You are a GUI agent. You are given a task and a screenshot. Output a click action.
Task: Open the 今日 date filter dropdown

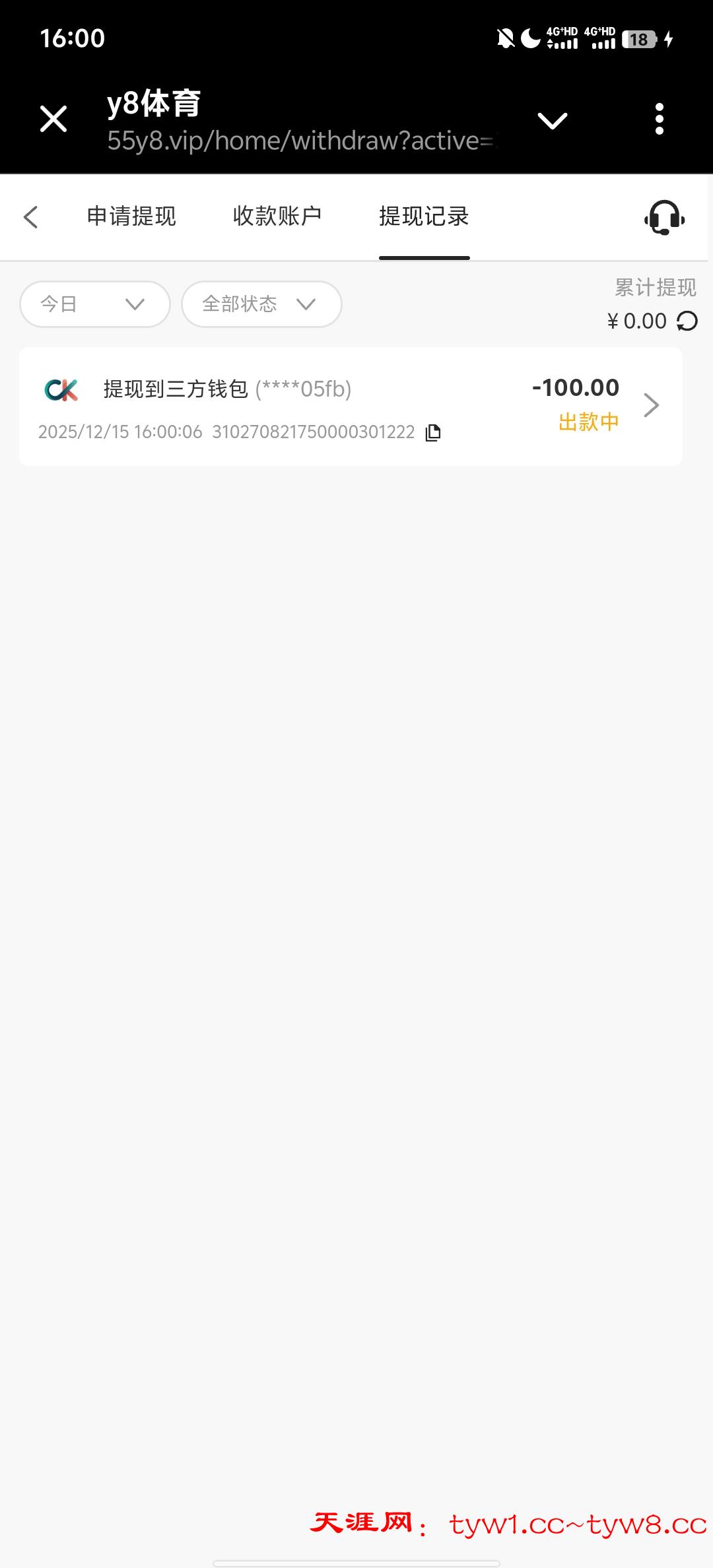(94, 304)
